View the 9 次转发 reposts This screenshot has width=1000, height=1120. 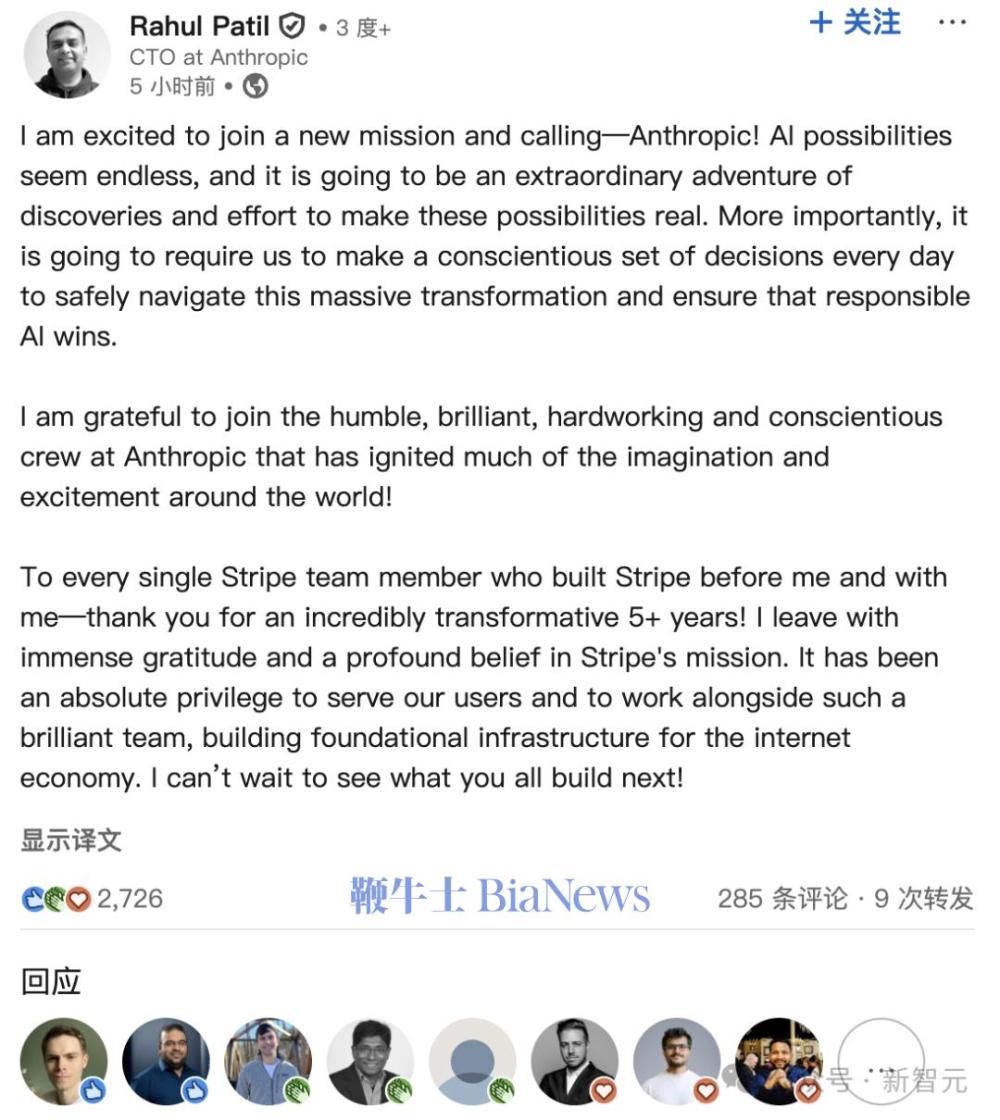[x=923, y=898]
